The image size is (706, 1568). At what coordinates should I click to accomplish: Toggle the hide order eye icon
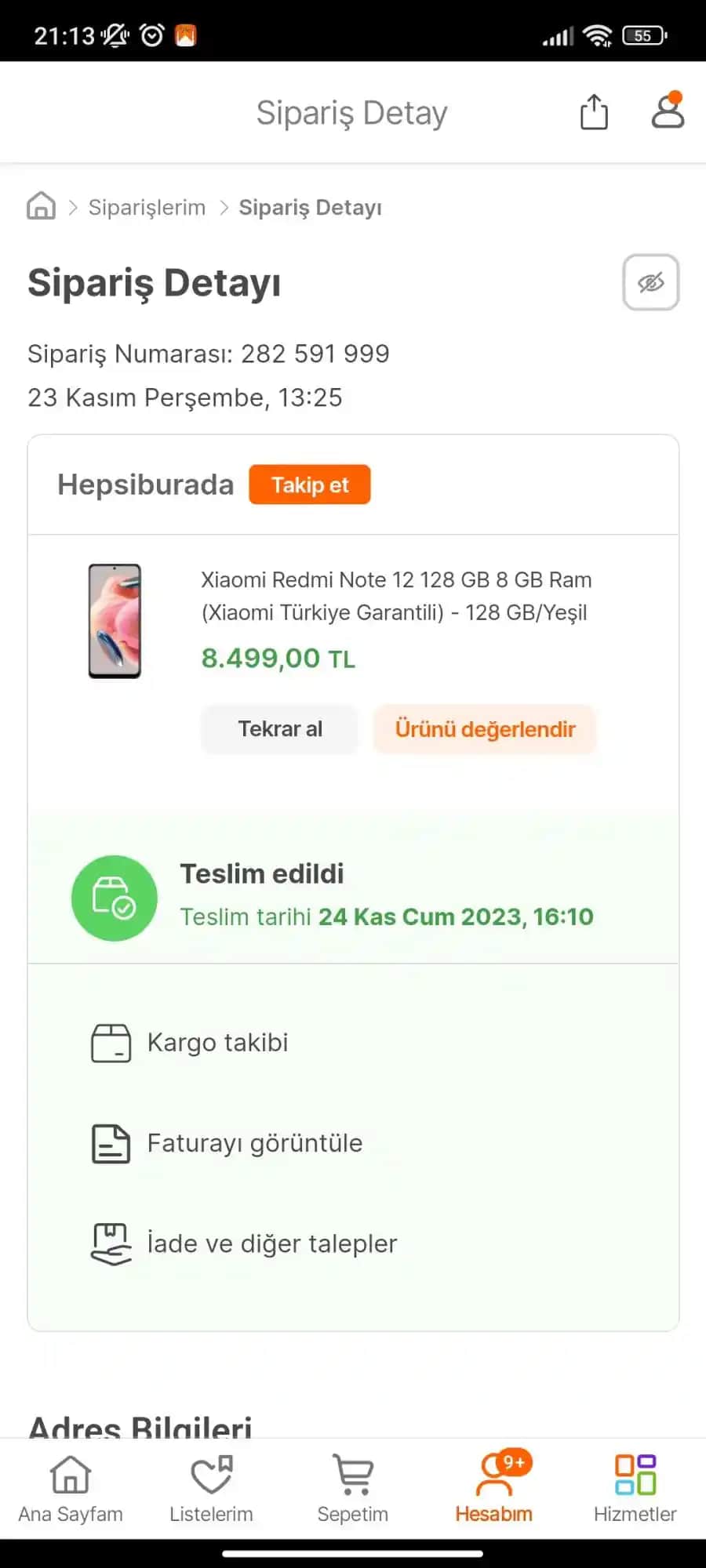click(x=650, y=282)
